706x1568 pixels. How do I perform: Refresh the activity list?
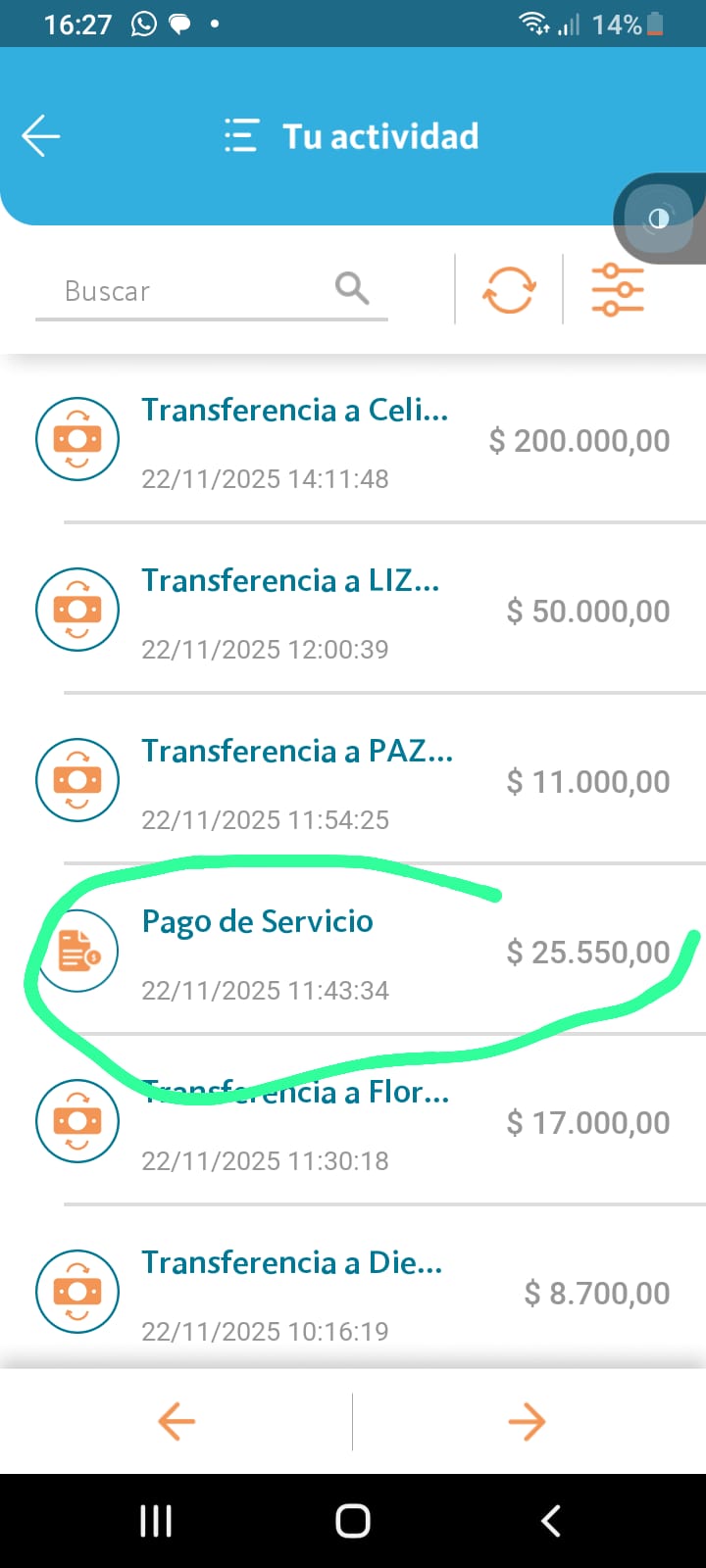click(509, 290)
